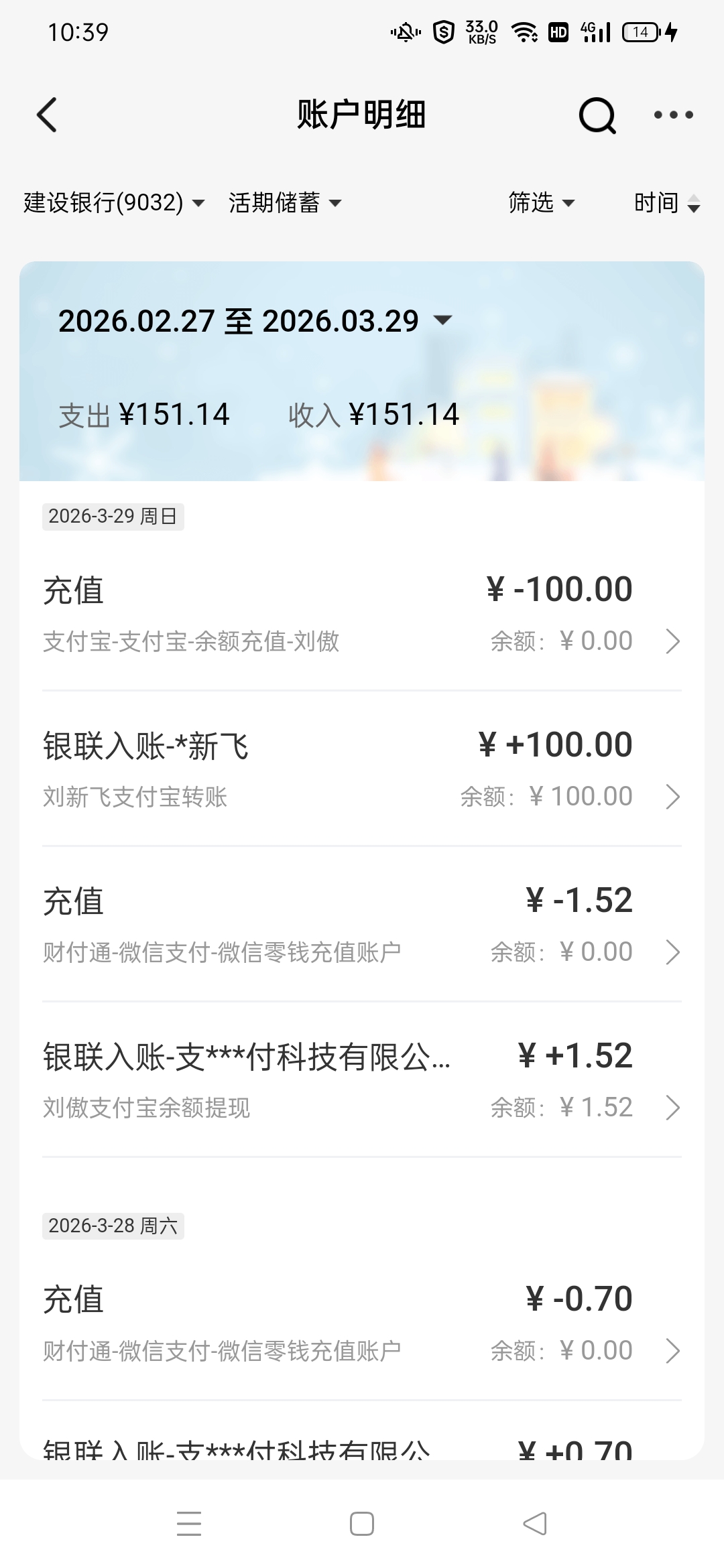Image resolution: width=724 pixels, height=1568 pixels.
Task: Open details arrow of the ¥-1.52 充值 record
Action: click(672, 951)
